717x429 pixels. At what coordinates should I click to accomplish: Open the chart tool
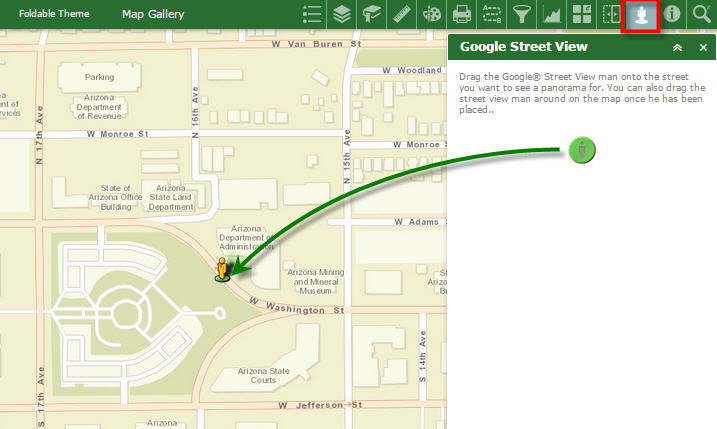coord(551,14)
